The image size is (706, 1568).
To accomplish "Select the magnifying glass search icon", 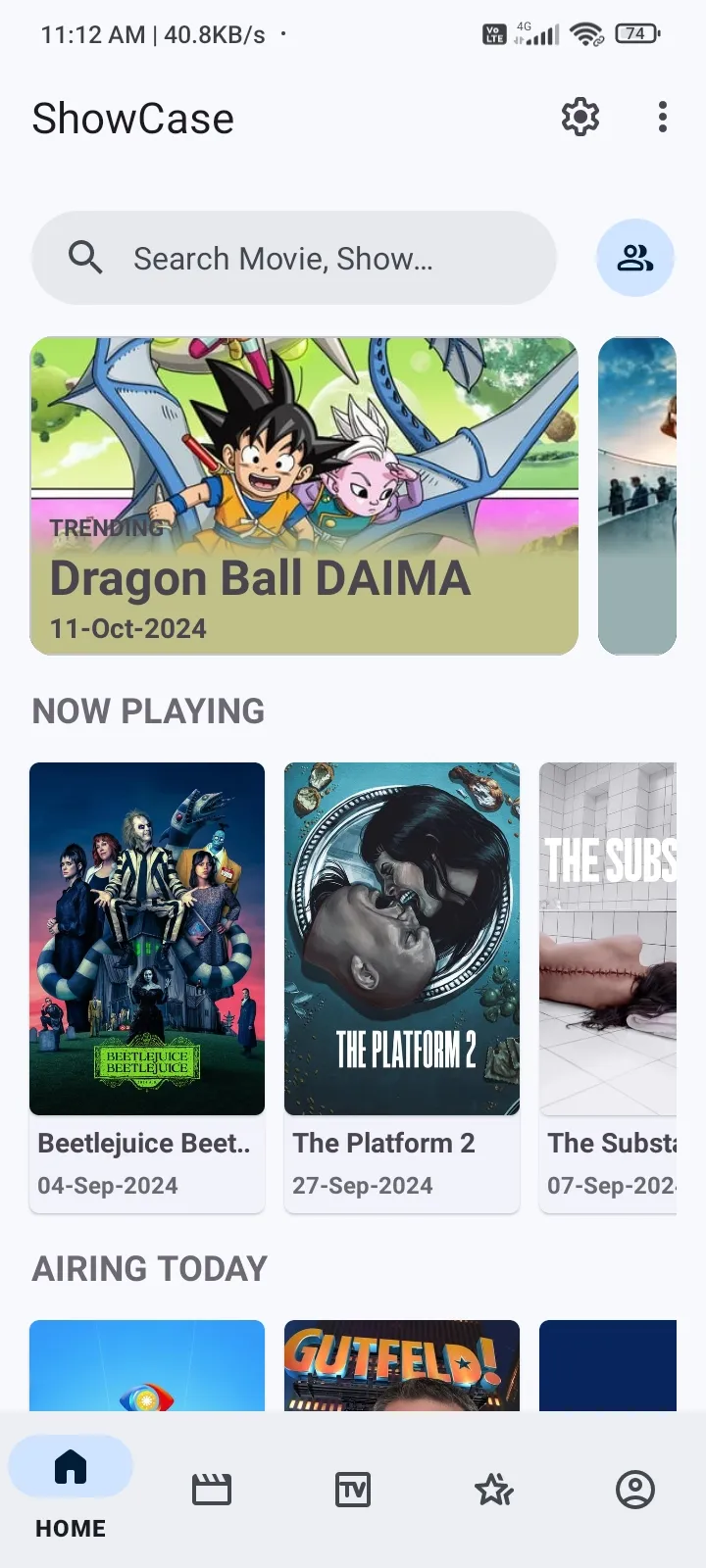I will tap(85, 258).
